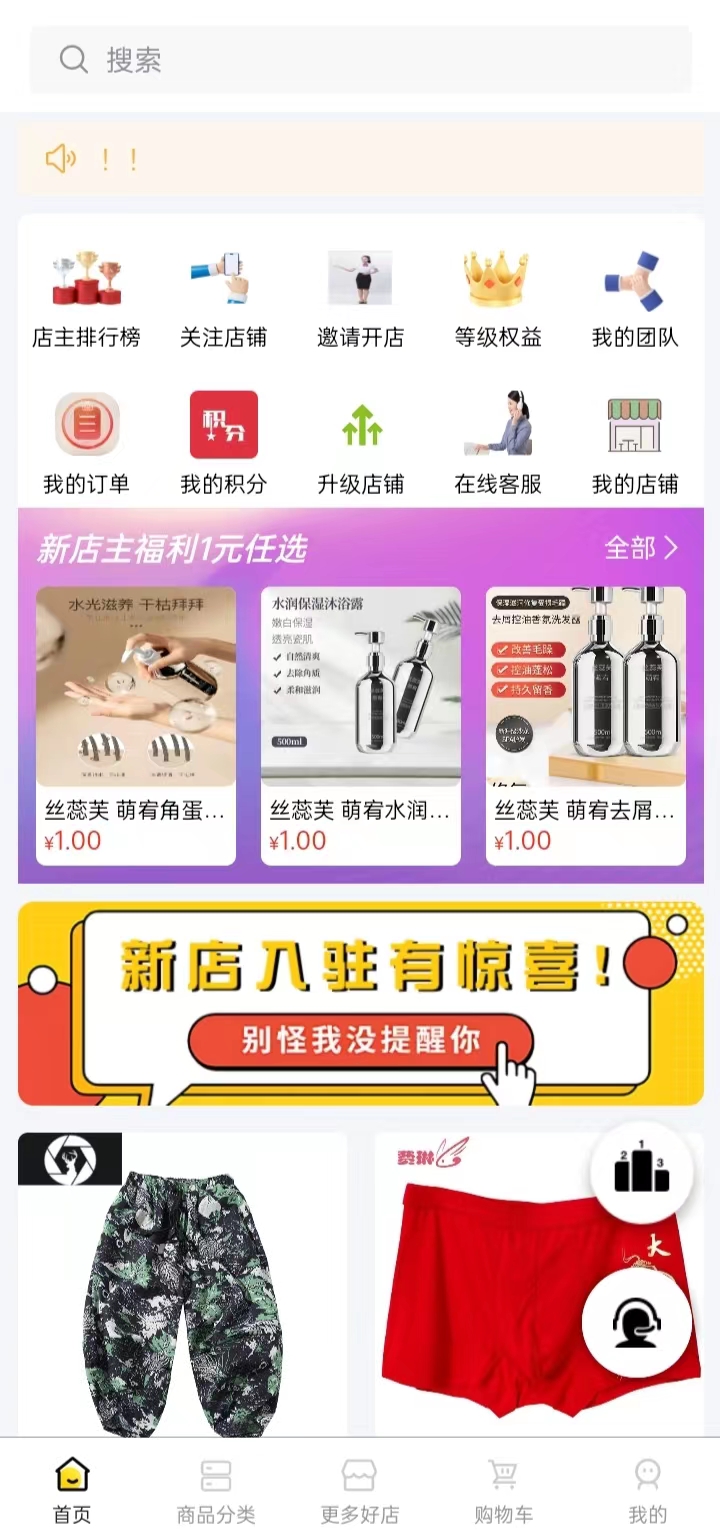Open 丝蕊芙 萌宥水润… shower gel card

click(360, 725)
